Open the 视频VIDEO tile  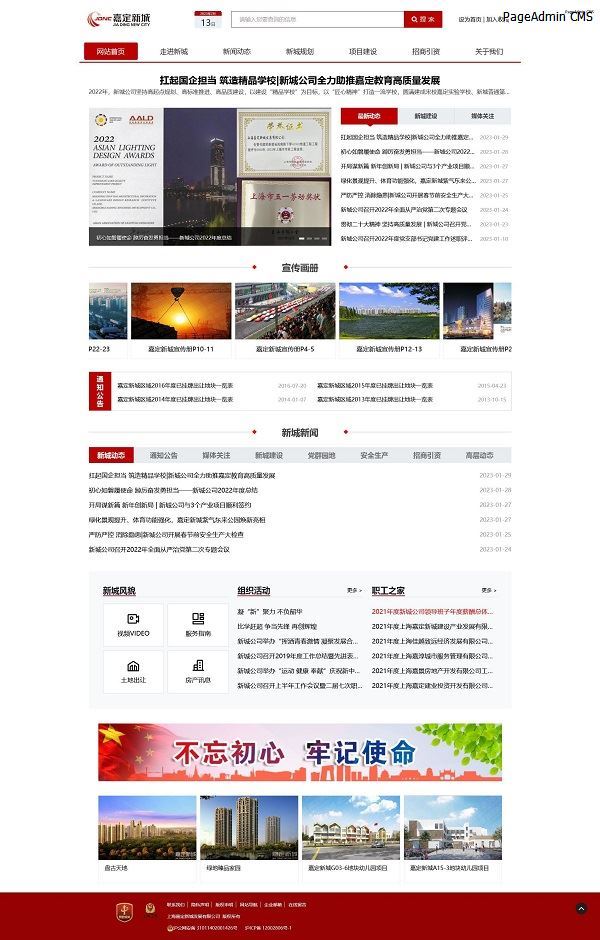pyautogui.click(x=133, y=624)
